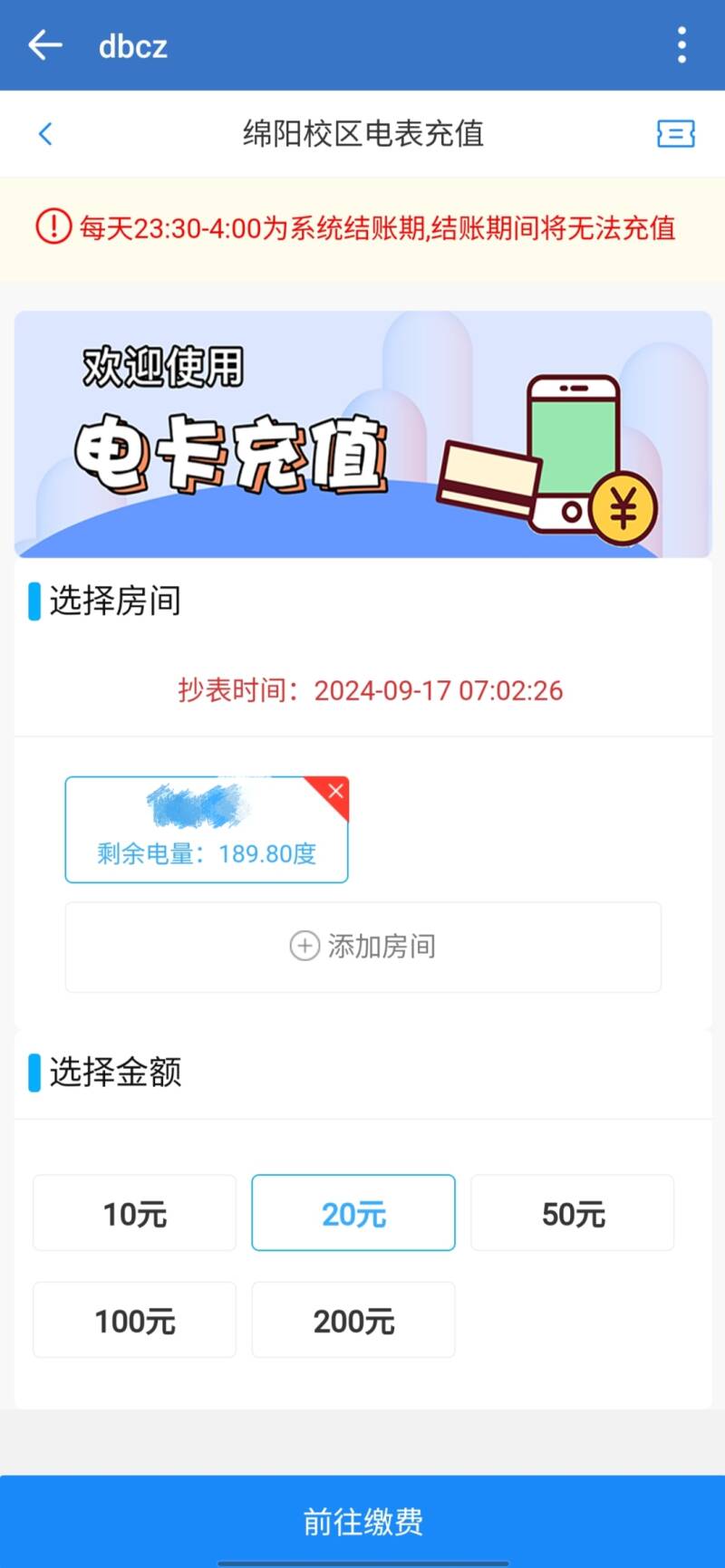Viewport: 725px width, 1568px height.
Task: Go back using the blue chevron
Action: [x=45, y=134]
